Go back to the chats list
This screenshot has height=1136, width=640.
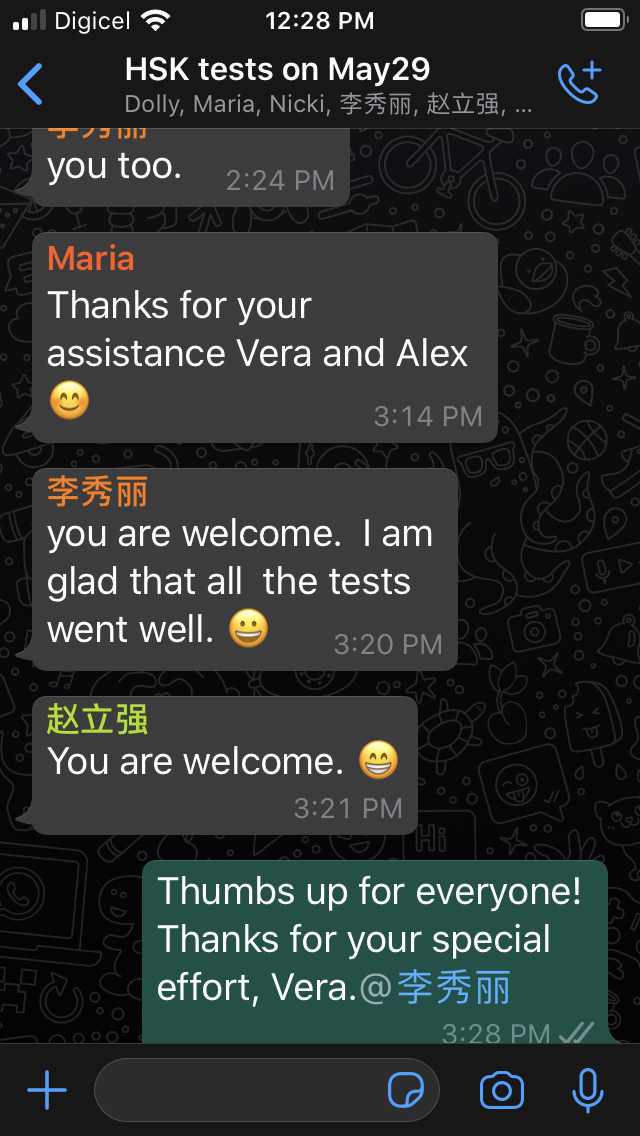pos(30,84)
